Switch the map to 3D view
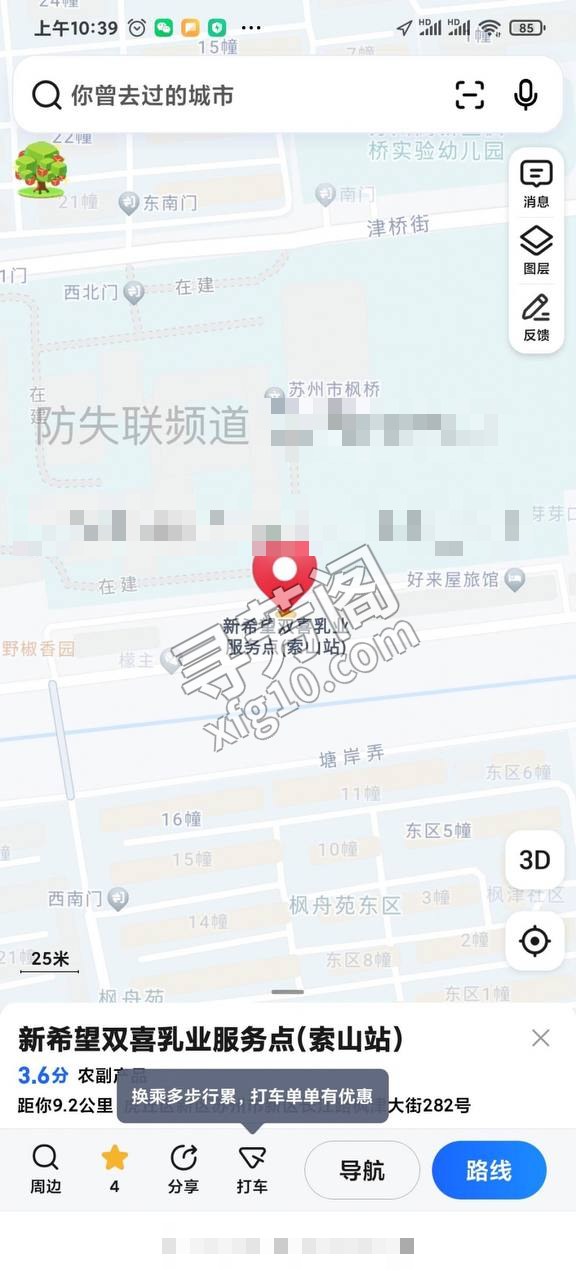576x1280 pixels. [535, 860]
